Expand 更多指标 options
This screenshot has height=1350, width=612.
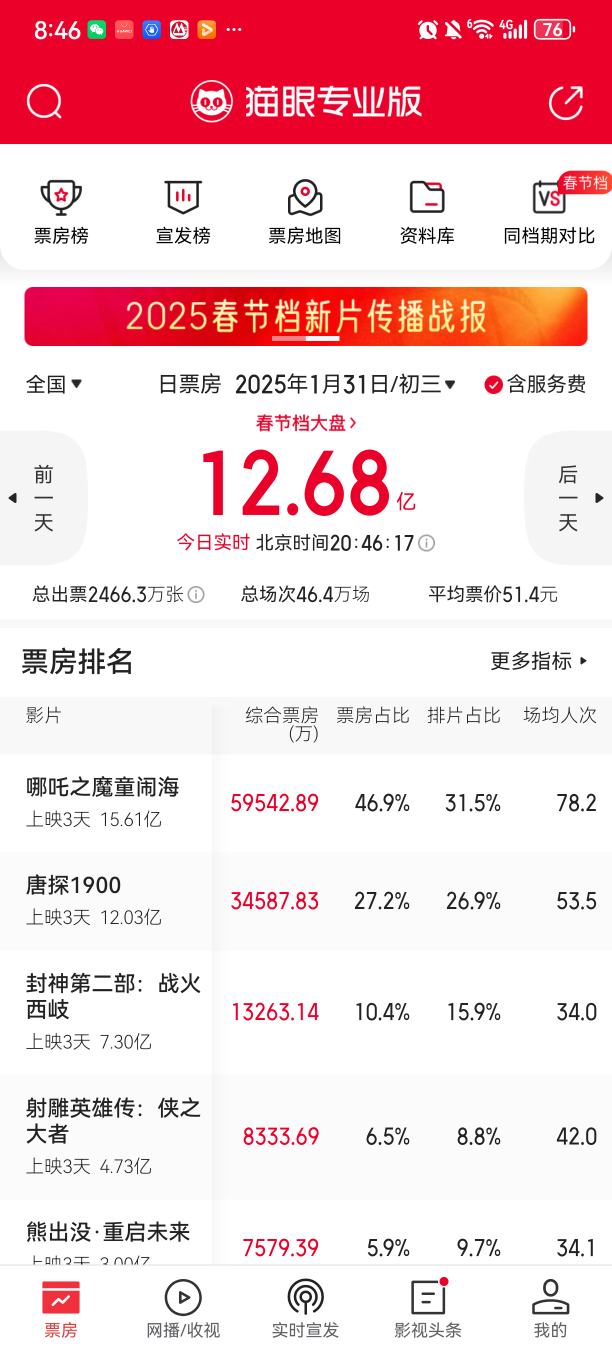pyautogui.click(x=540, y=661)
